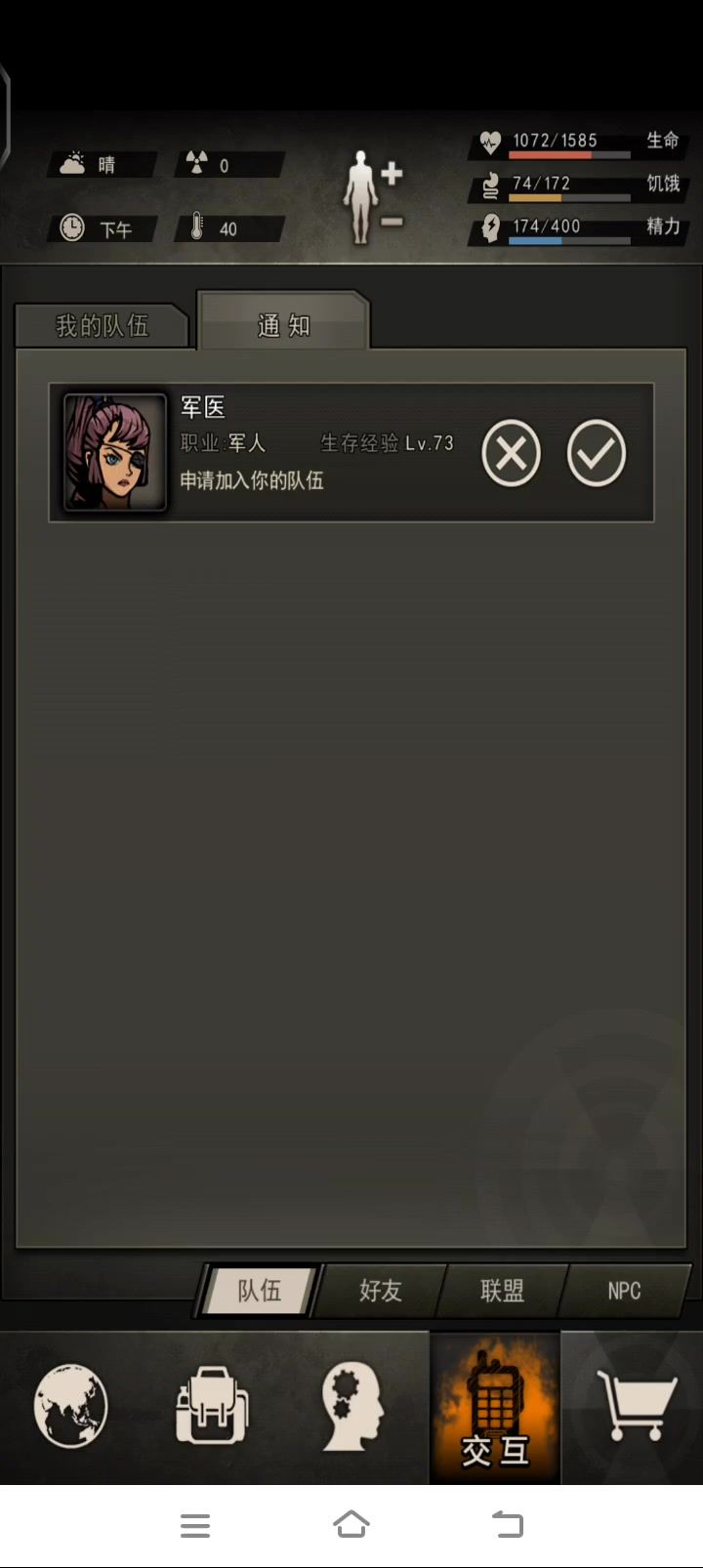Open the 联盟 section

click(503, 1291)
